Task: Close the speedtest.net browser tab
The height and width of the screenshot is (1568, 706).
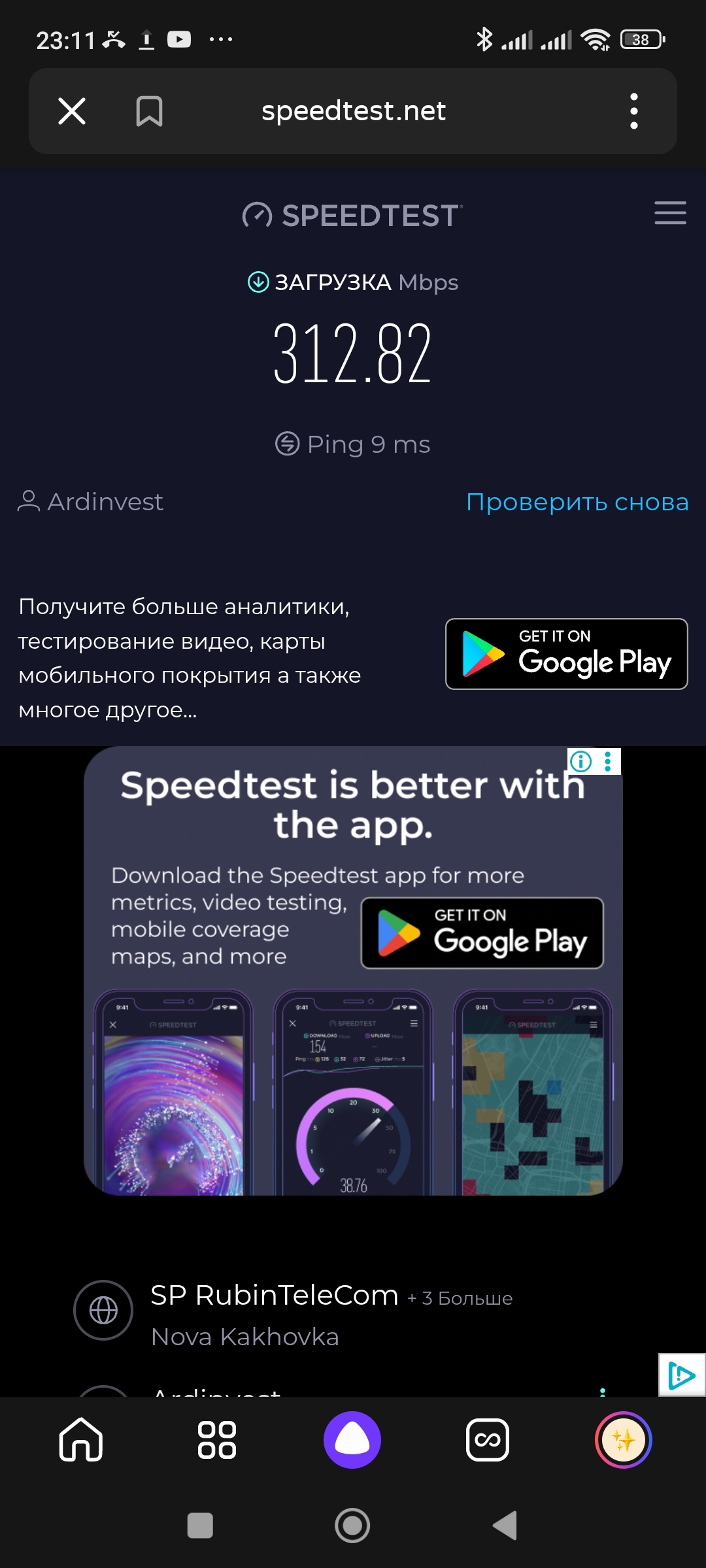Action: pyautogui.click(x=72, y=111)
